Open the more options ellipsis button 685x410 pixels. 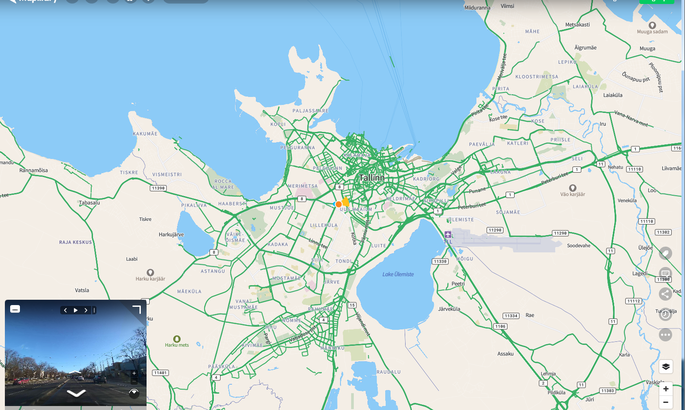click(x=665, y=334)
